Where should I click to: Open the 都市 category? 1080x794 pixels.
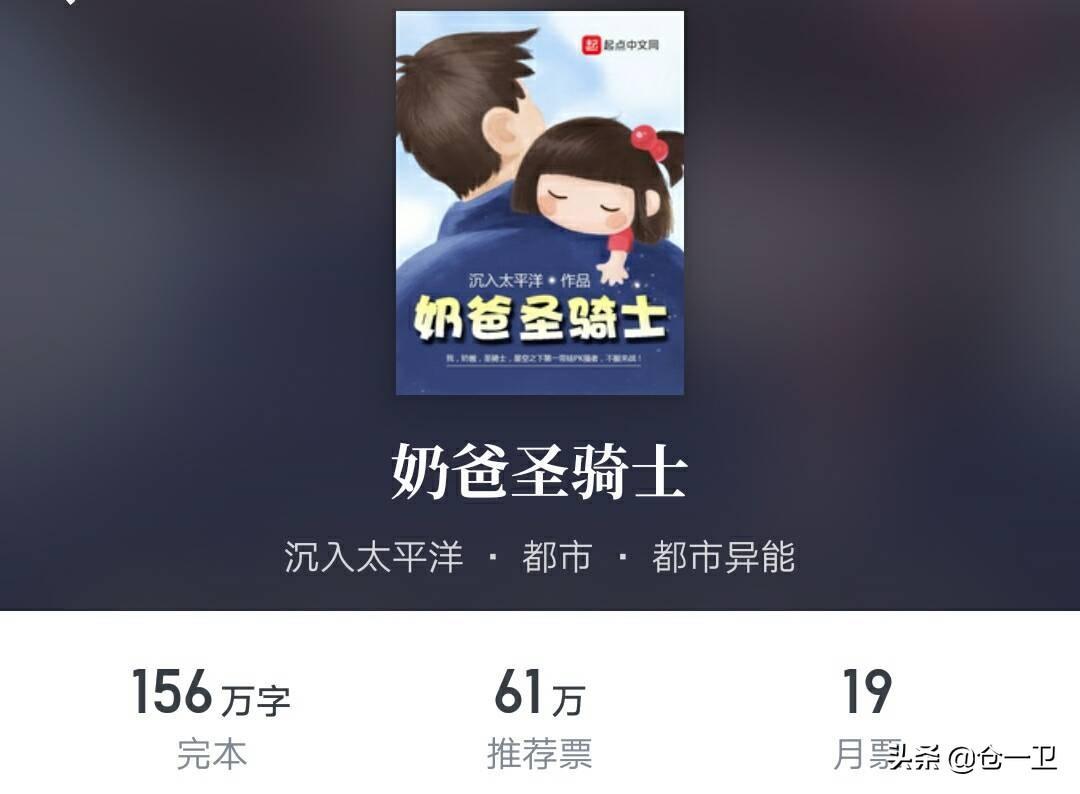point(556,557)
